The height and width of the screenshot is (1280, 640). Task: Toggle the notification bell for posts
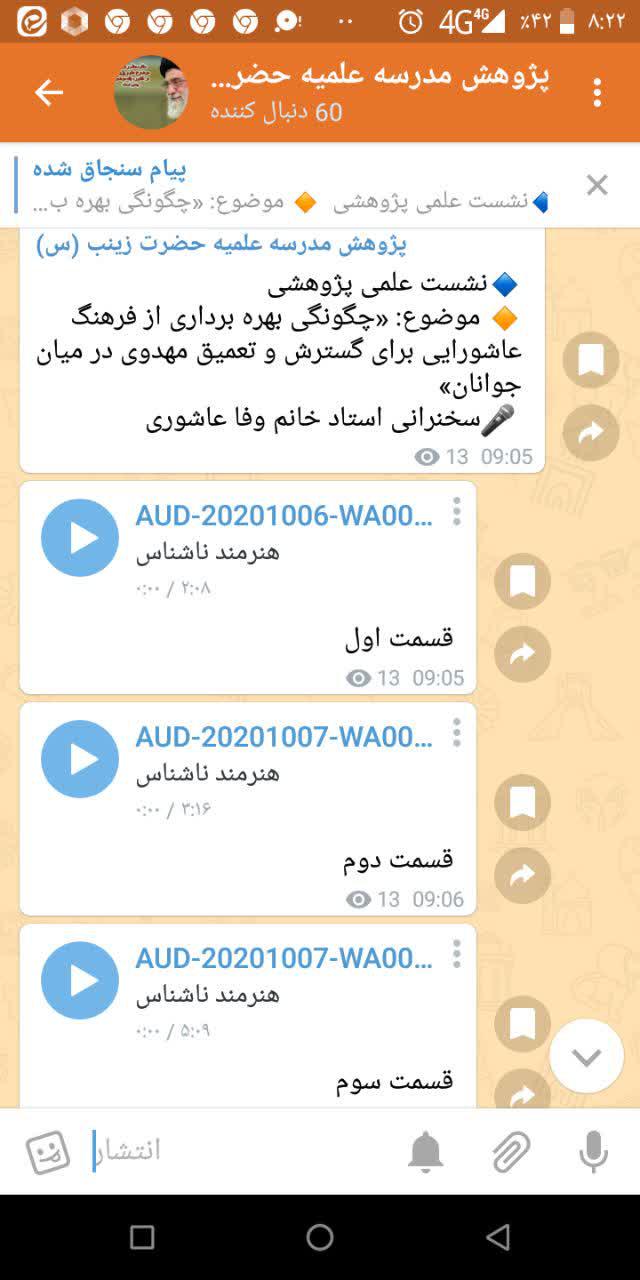coord(425,1152)
